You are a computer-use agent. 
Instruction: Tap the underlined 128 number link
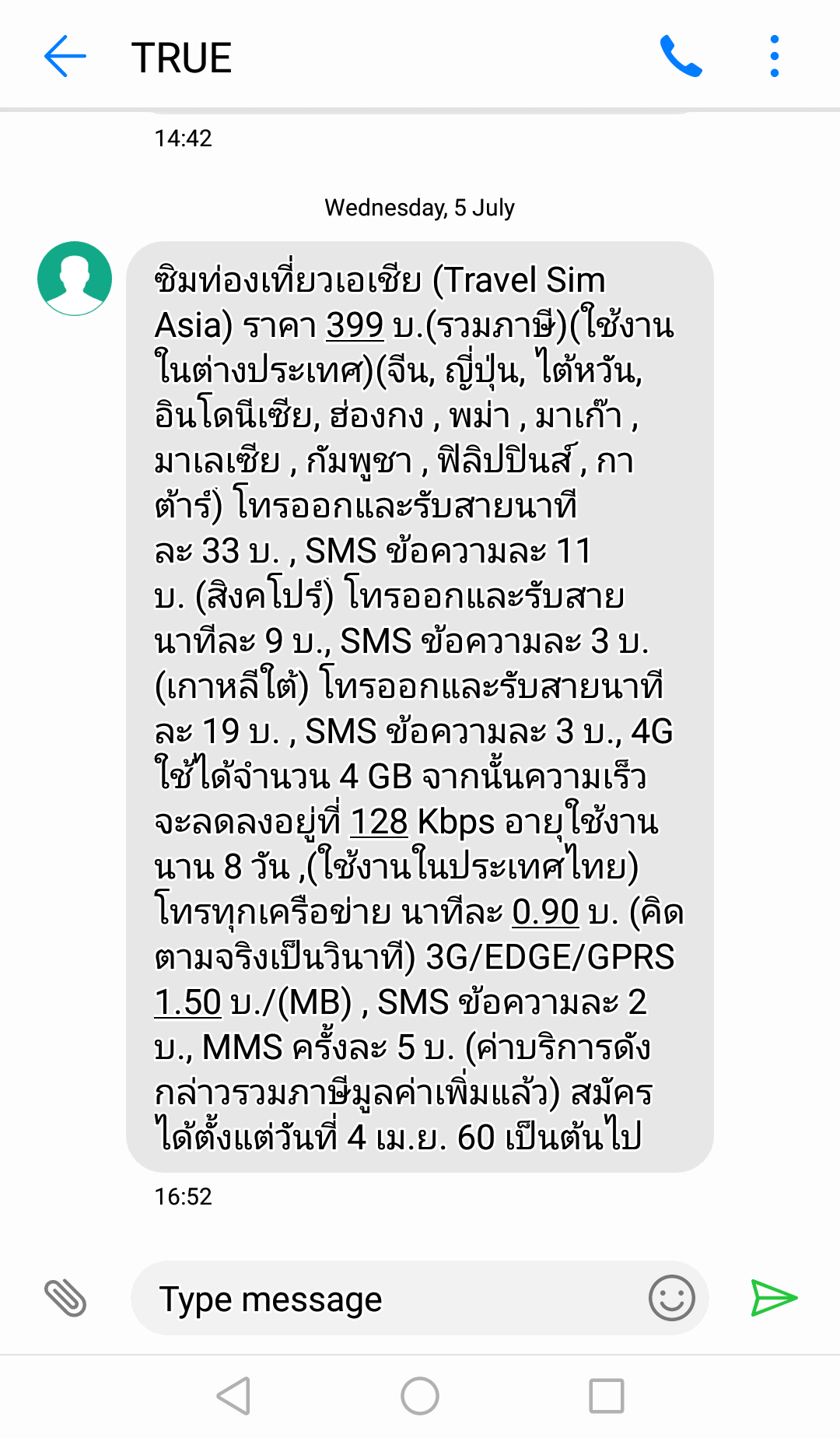(x=379, y=822)
